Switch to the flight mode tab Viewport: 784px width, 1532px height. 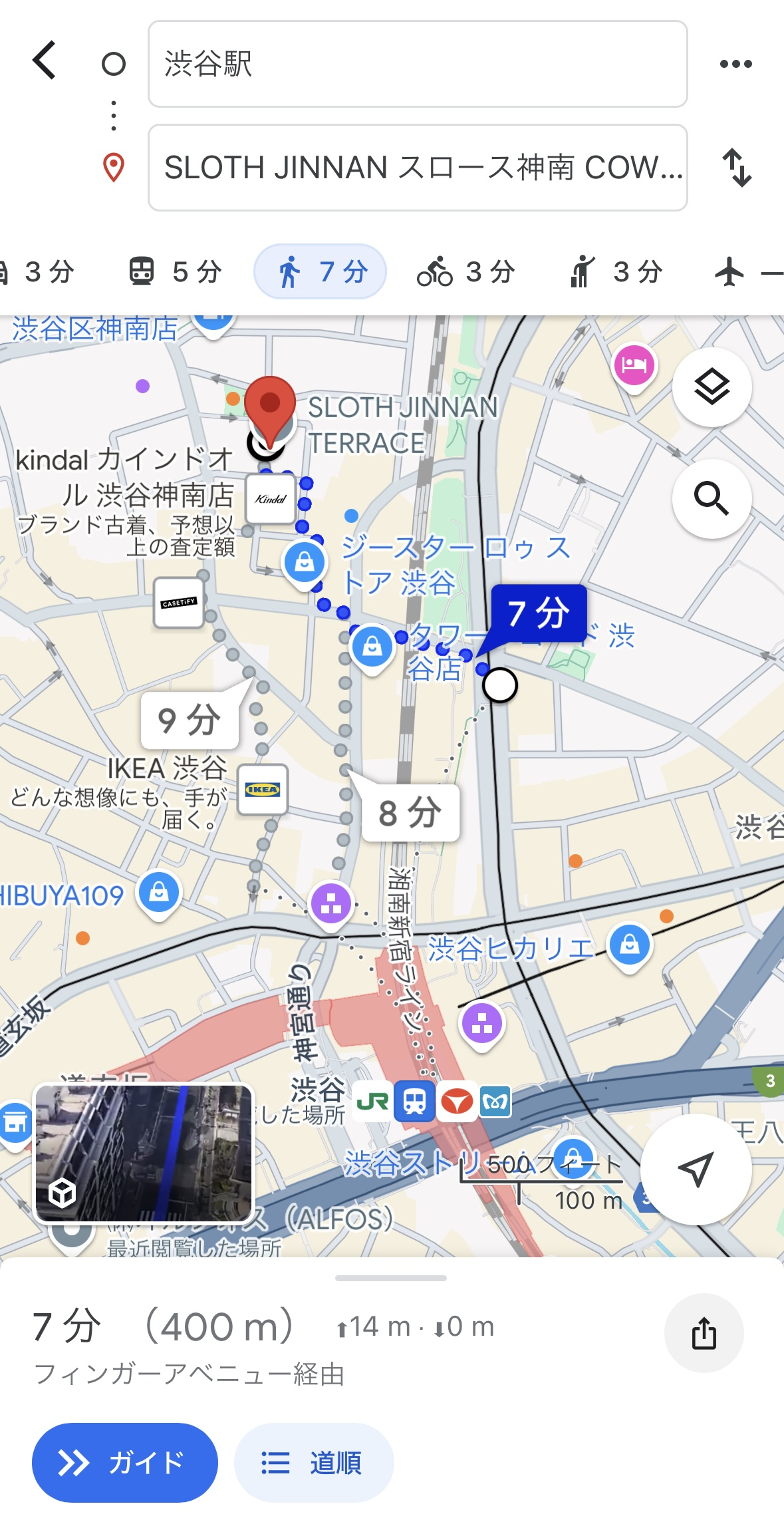(745, 271)
